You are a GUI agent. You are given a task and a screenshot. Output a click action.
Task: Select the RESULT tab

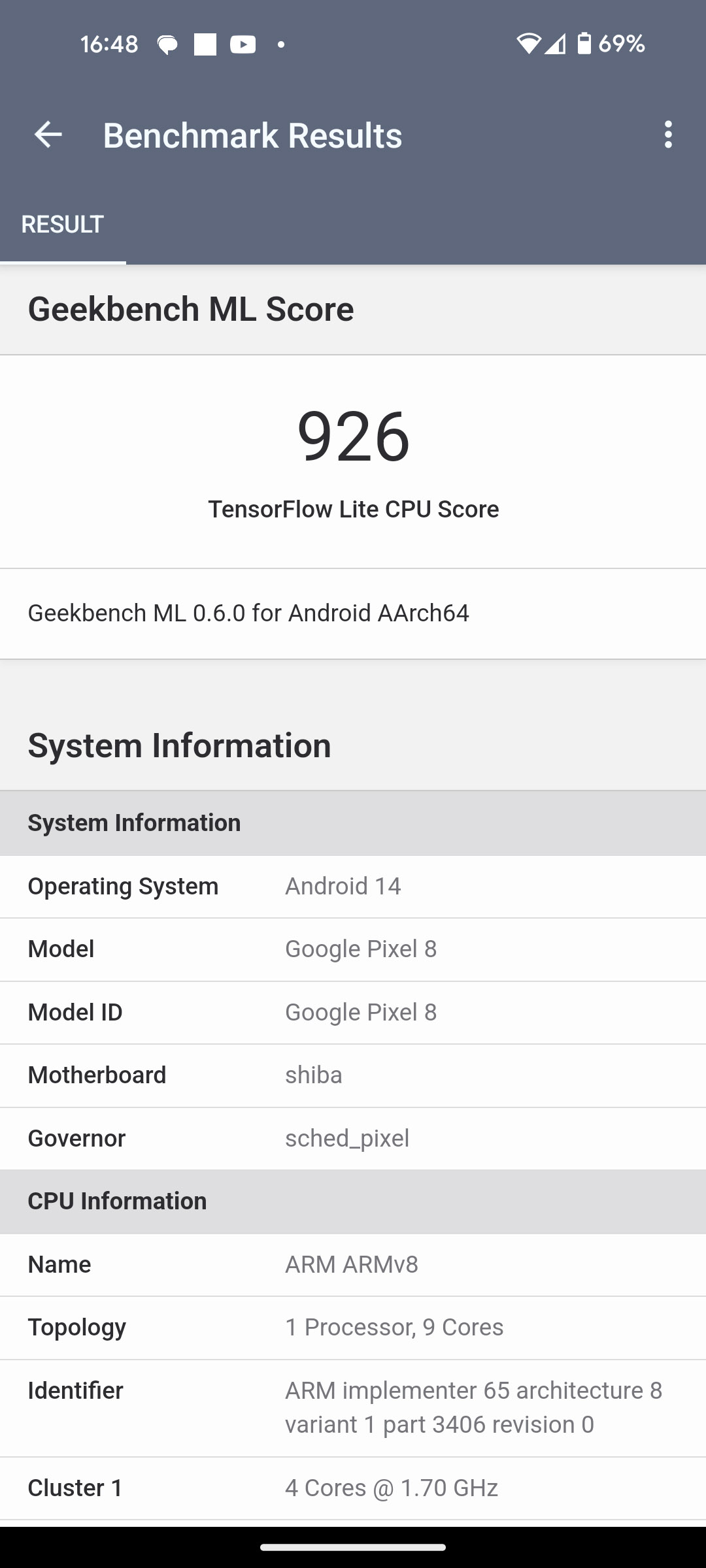click(63, 225)
